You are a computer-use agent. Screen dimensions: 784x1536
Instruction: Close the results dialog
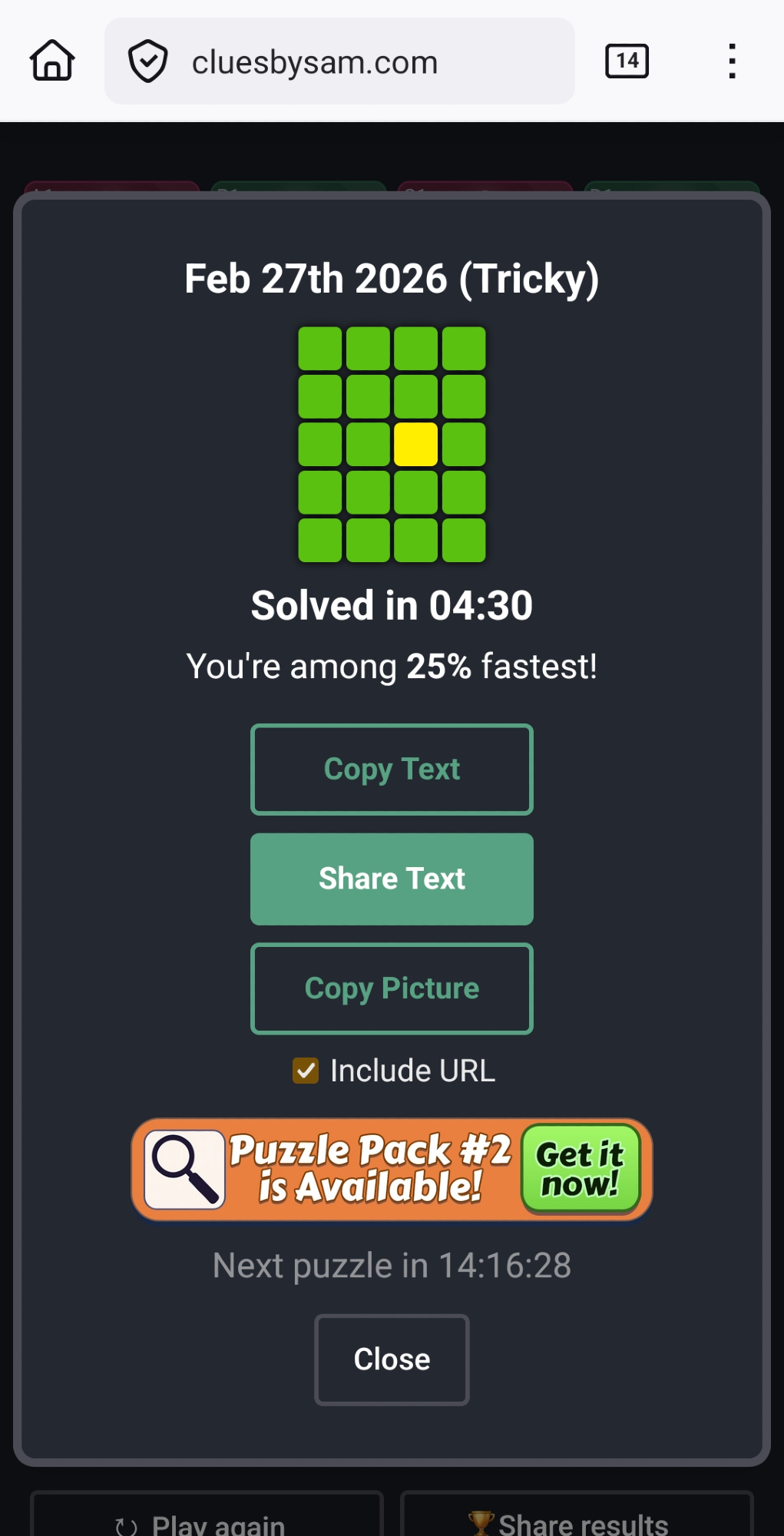392,1359
